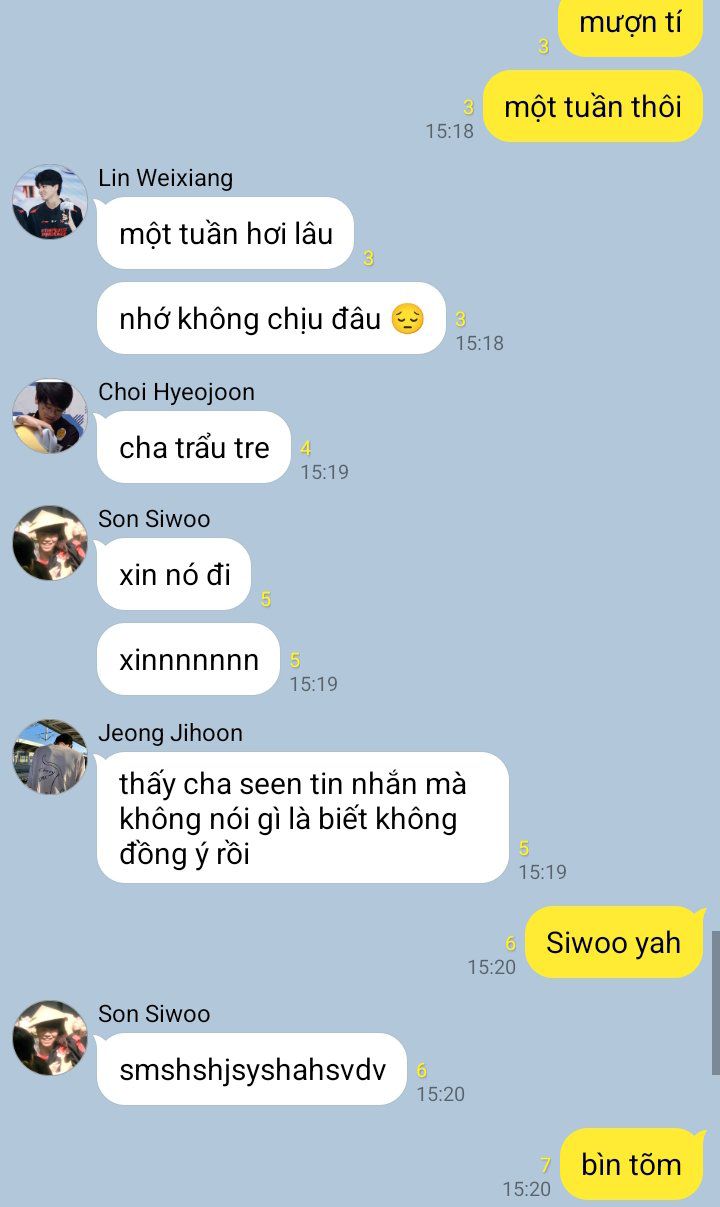
Task: Open Lin Weixiang's profile picture
Action: click(50, 203)
